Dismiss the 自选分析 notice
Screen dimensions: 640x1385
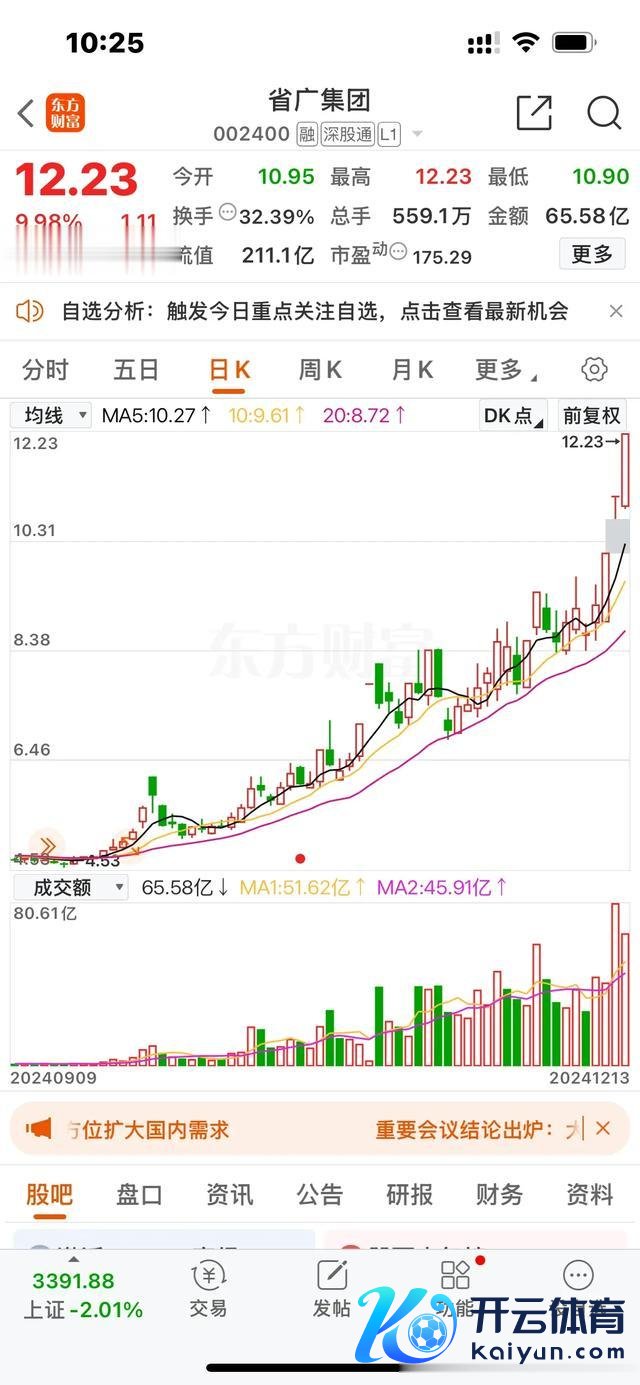pos(616,311)
